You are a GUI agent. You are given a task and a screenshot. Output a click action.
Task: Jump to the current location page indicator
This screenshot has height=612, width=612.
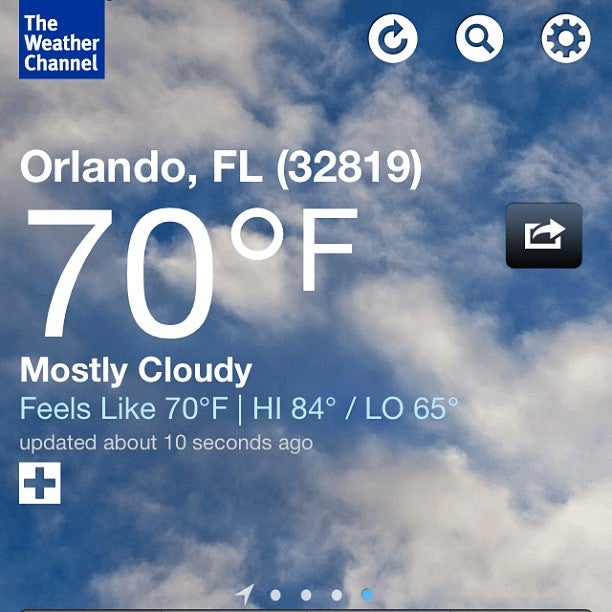coord(245,594)
